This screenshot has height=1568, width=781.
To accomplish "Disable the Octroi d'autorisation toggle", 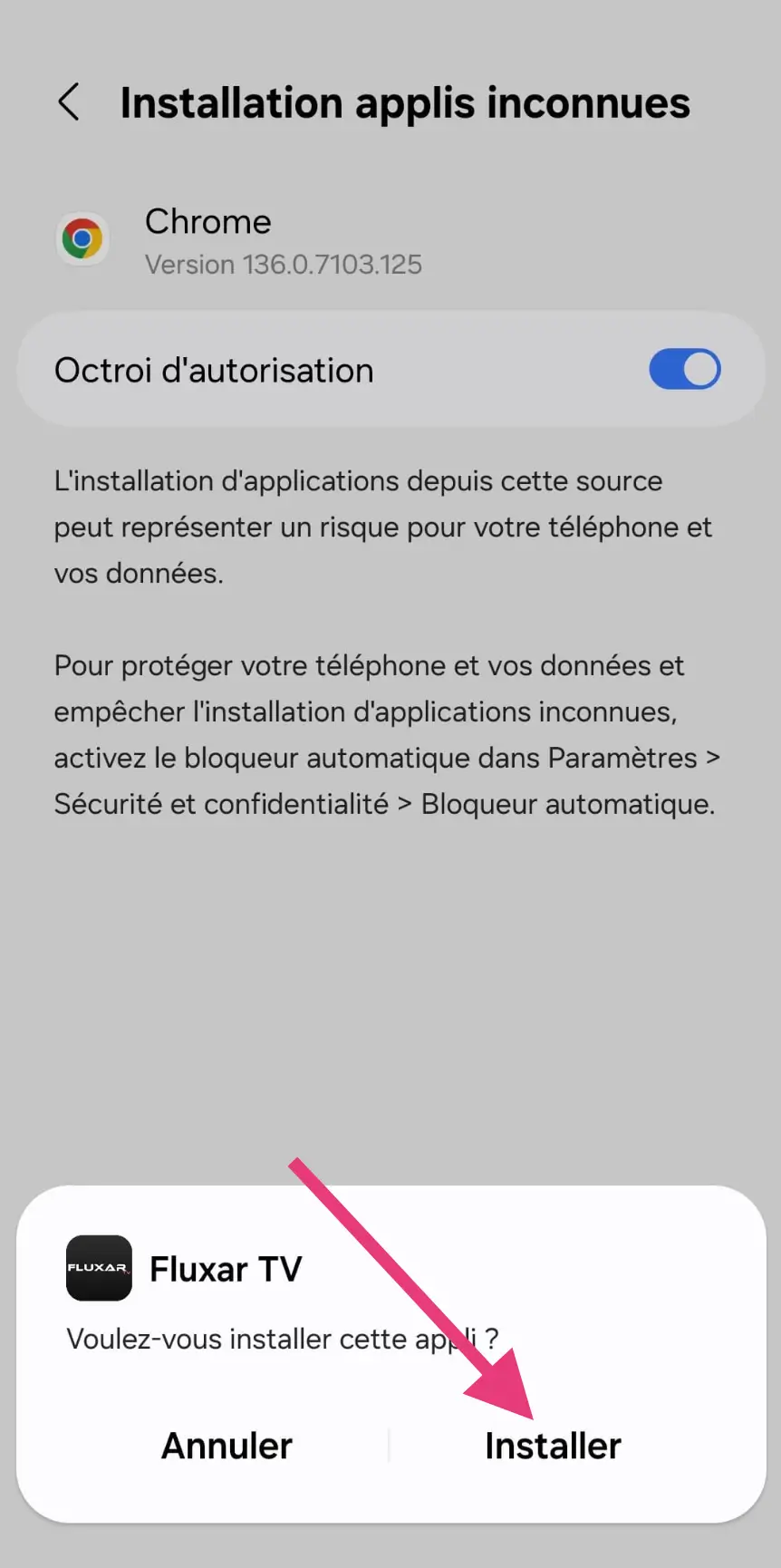I will coord(684,369).
